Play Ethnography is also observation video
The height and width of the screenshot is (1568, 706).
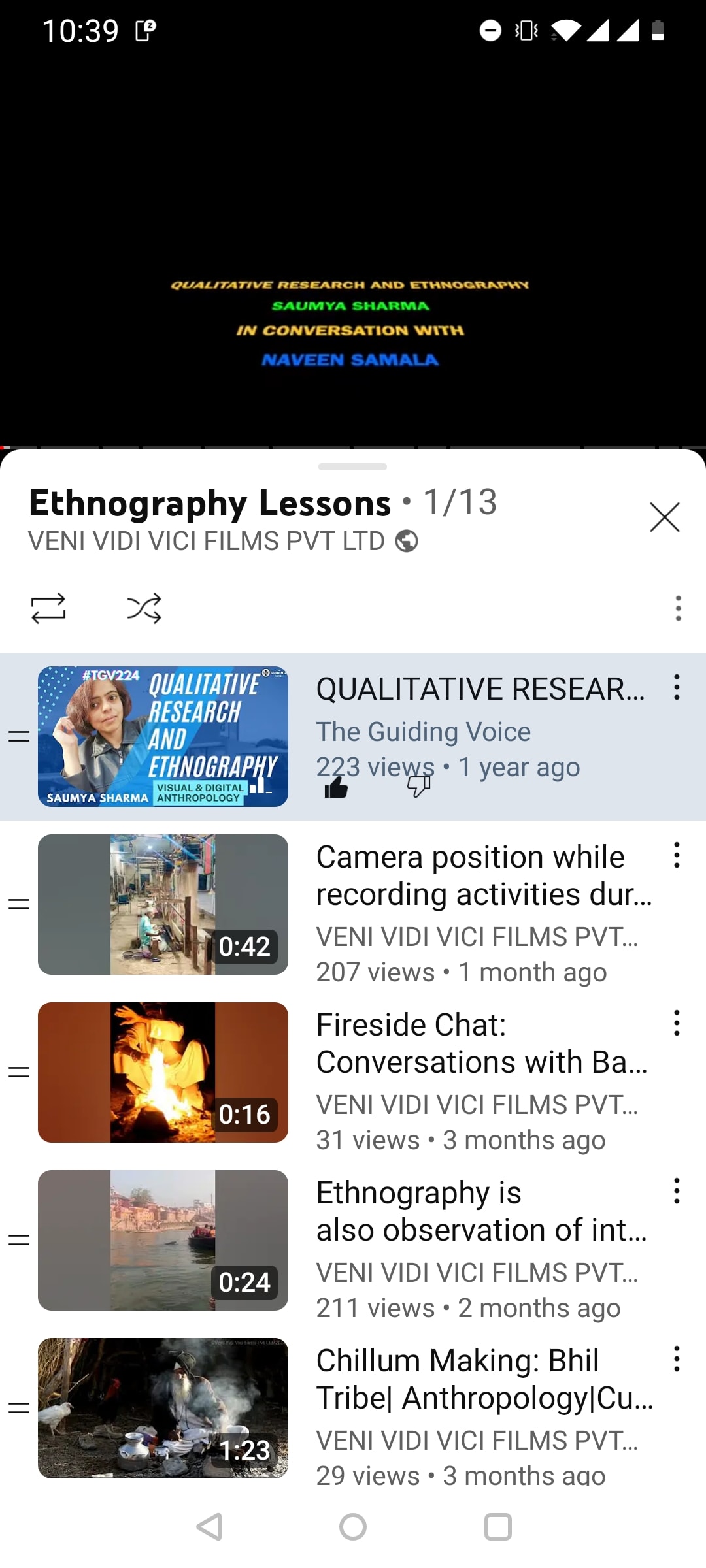163,1240
